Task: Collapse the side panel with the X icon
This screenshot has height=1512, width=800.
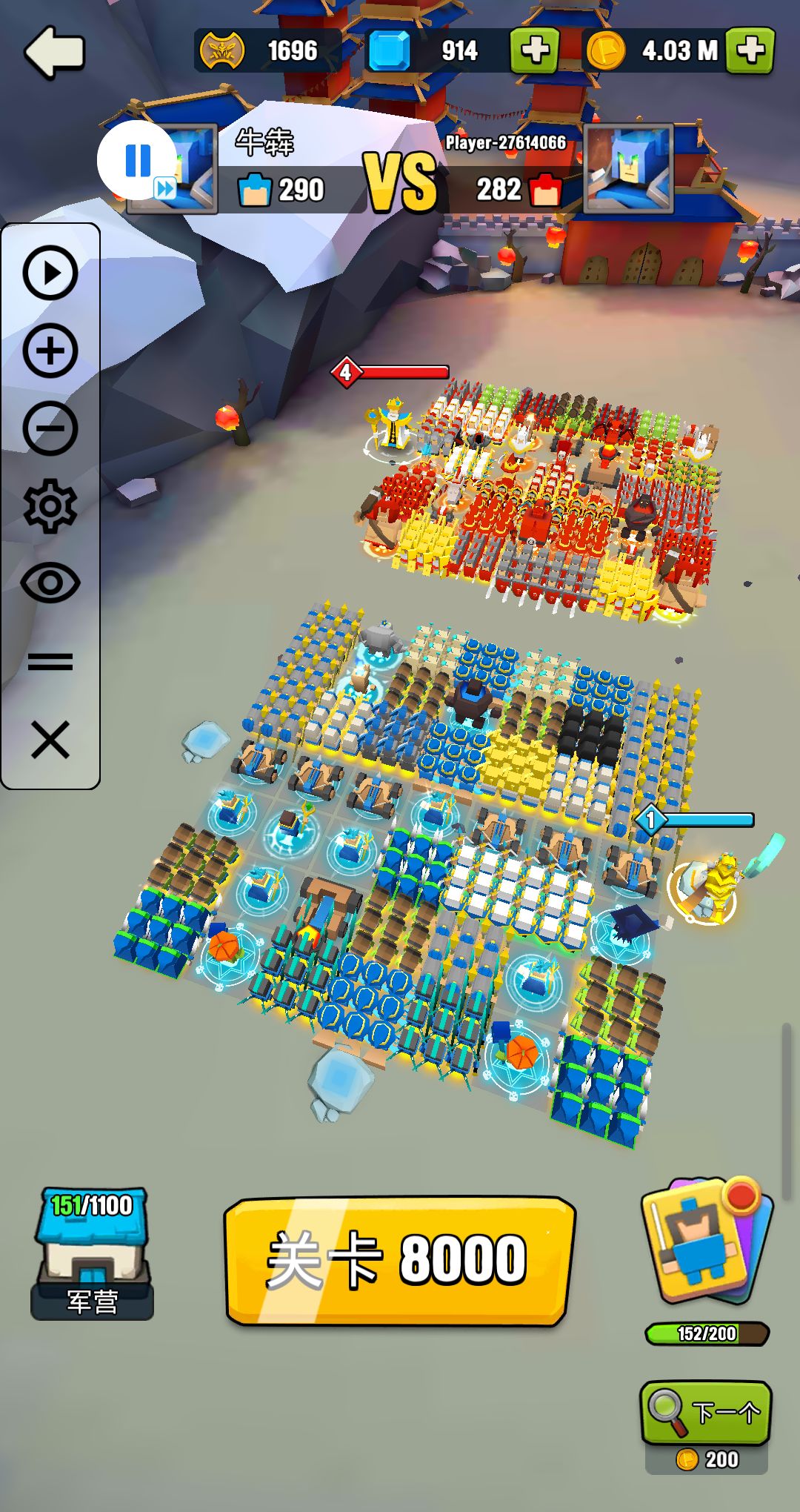Action: 49,737
